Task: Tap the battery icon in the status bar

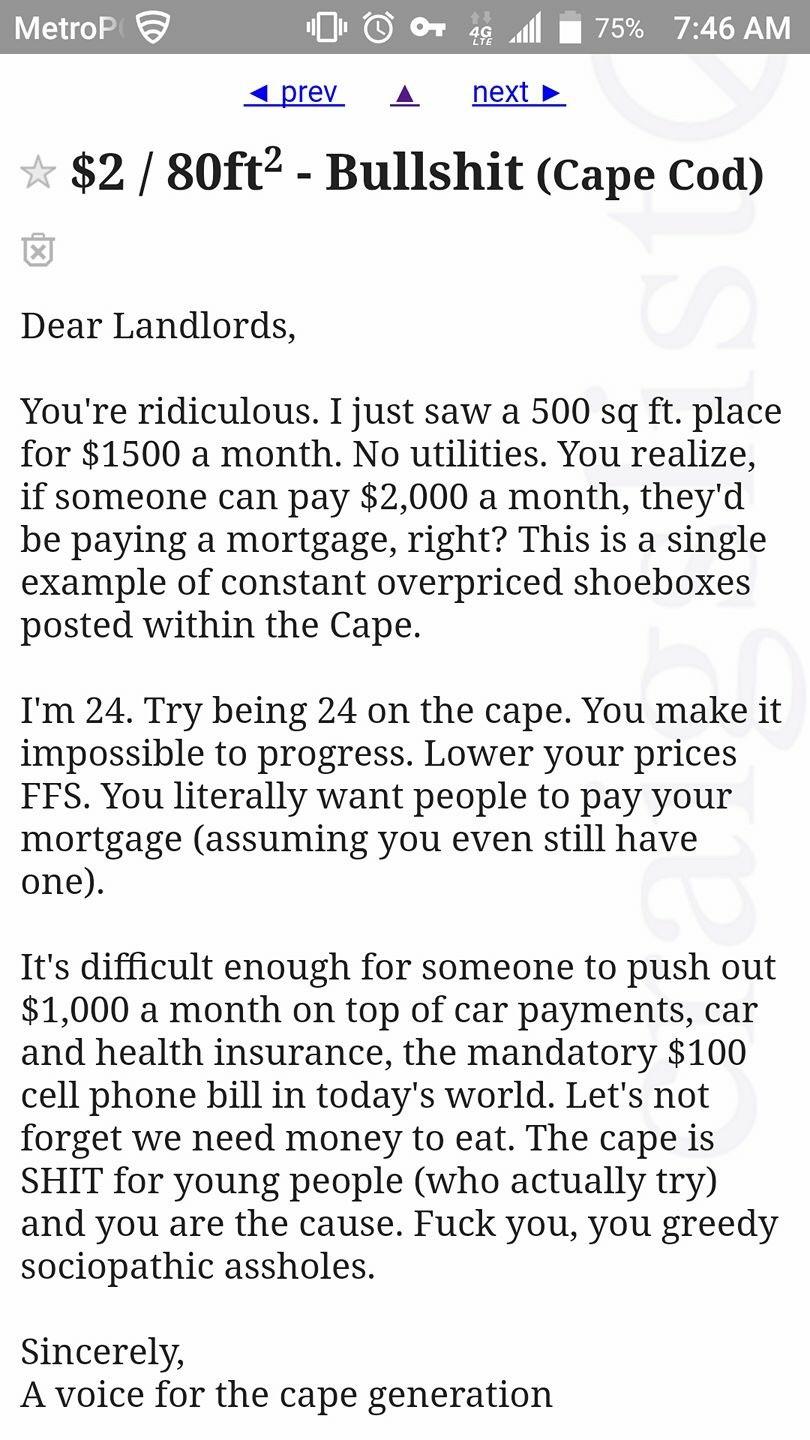Action: 570,29
